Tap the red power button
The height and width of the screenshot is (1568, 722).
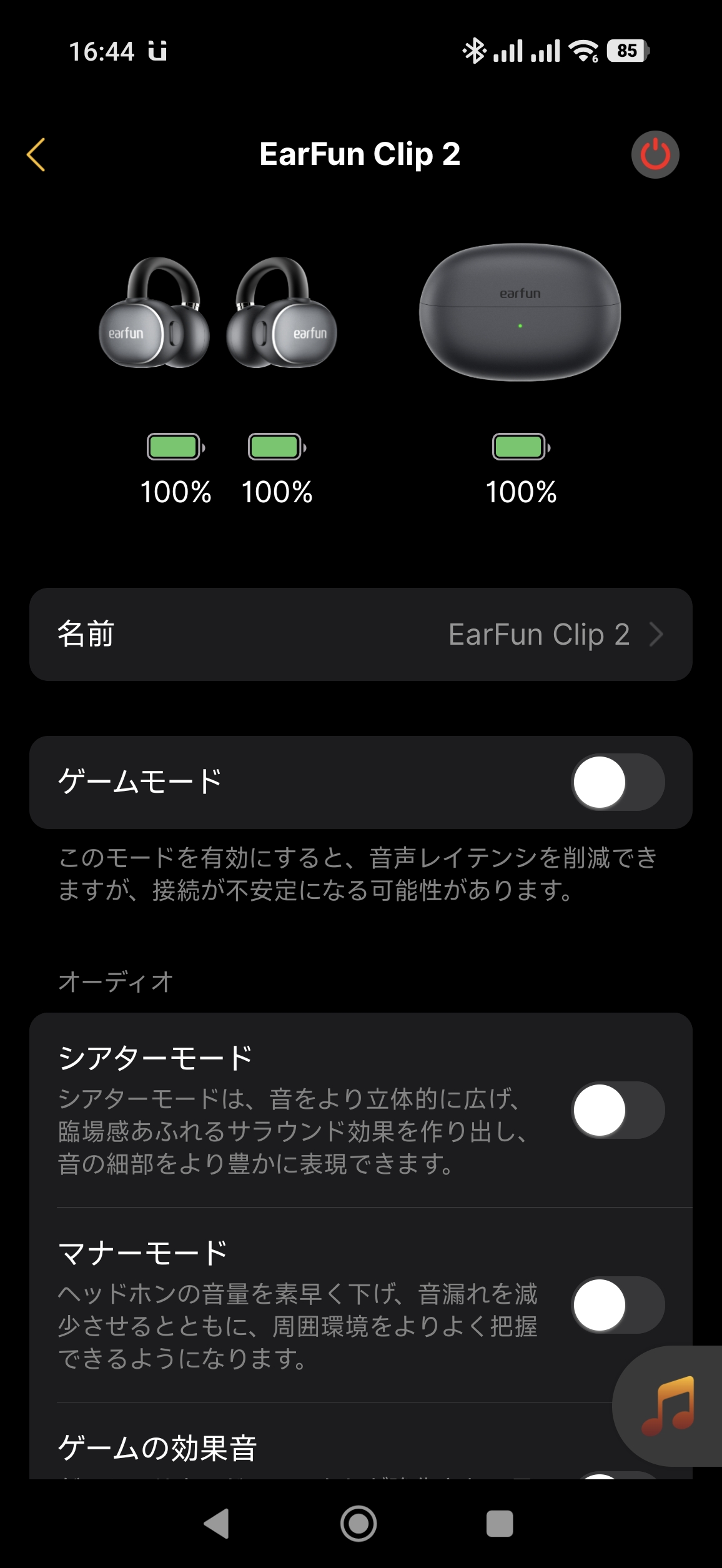(x=655, y=154)
